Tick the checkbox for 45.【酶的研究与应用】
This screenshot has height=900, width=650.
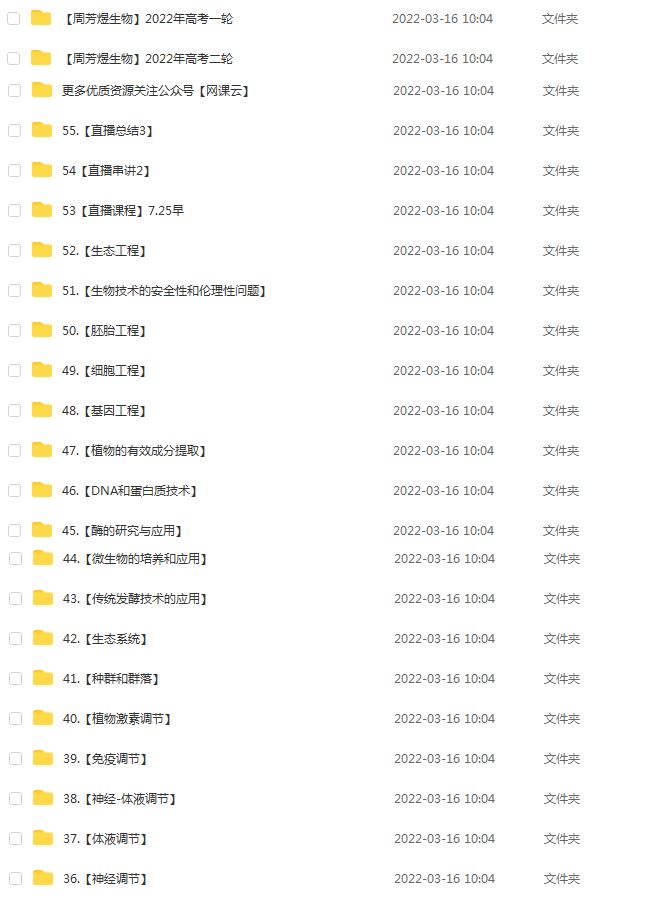tap(14, 530)
